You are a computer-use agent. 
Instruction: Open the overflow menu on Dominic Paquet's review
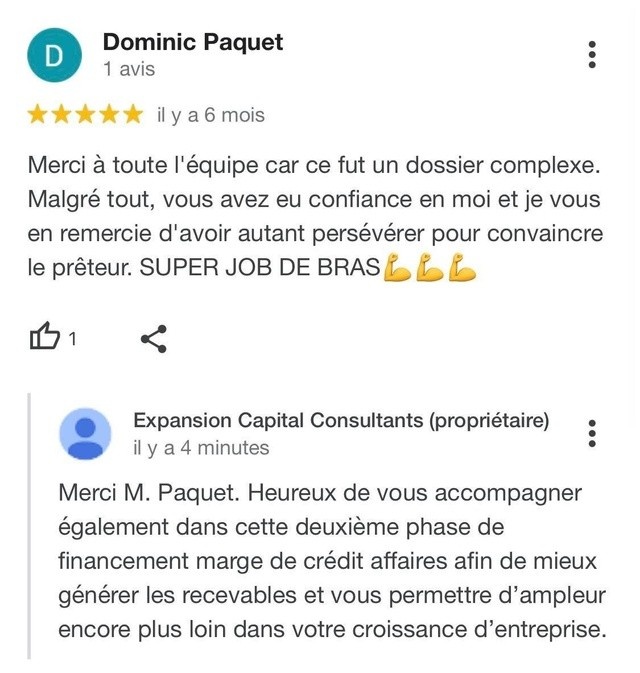point(593,55)
